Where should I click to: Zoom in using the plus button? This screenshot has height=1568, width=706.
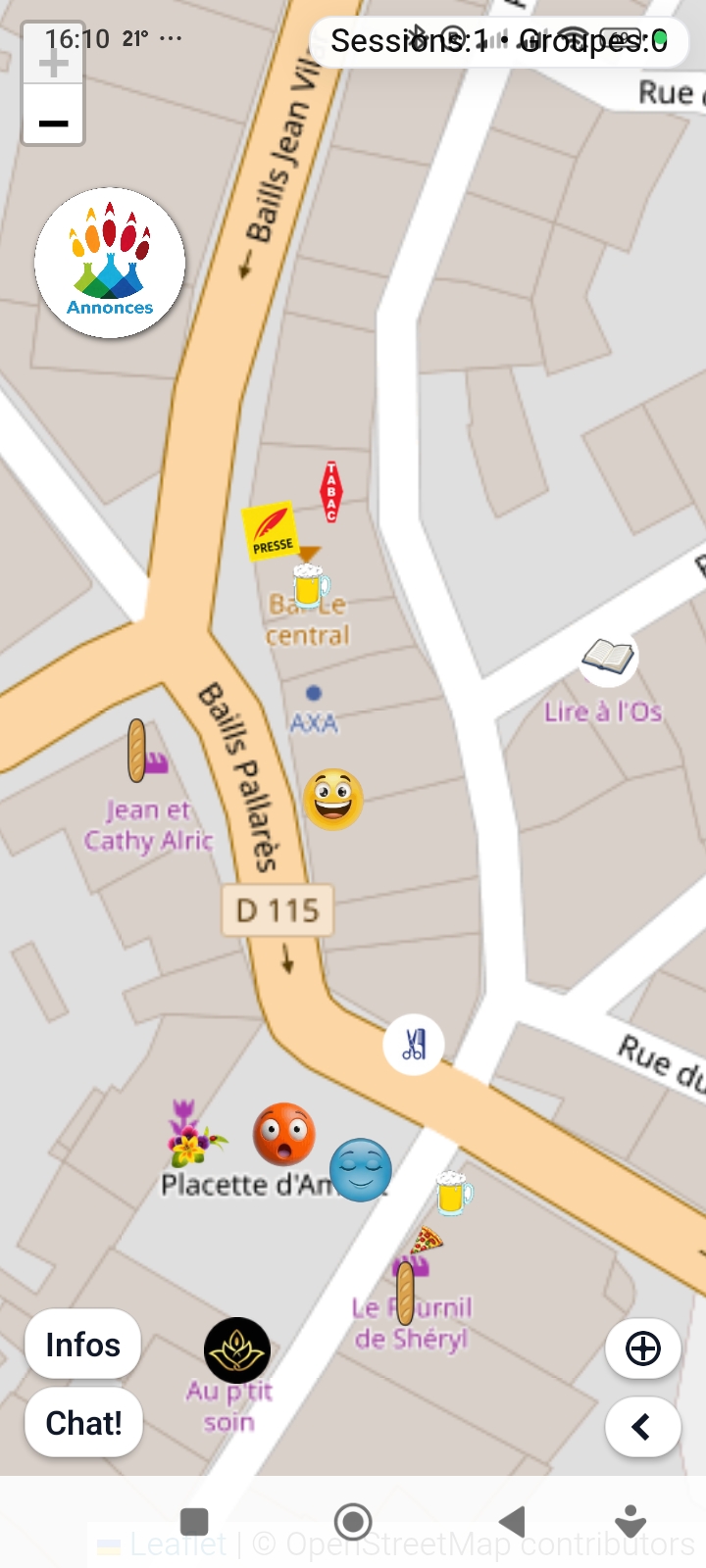click(52, 61)
